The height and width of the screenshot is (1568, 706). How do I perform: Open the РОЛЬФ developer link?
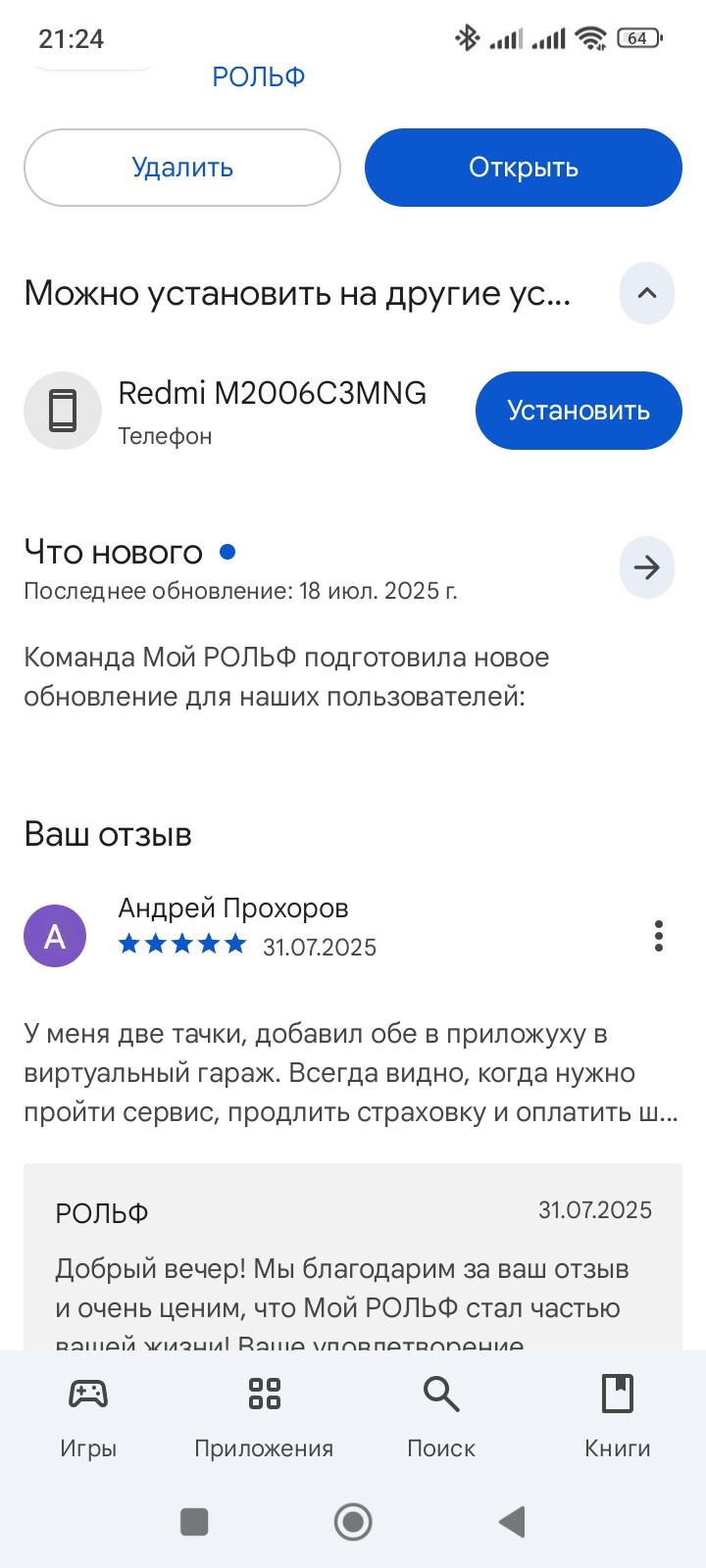pos(259,76)
